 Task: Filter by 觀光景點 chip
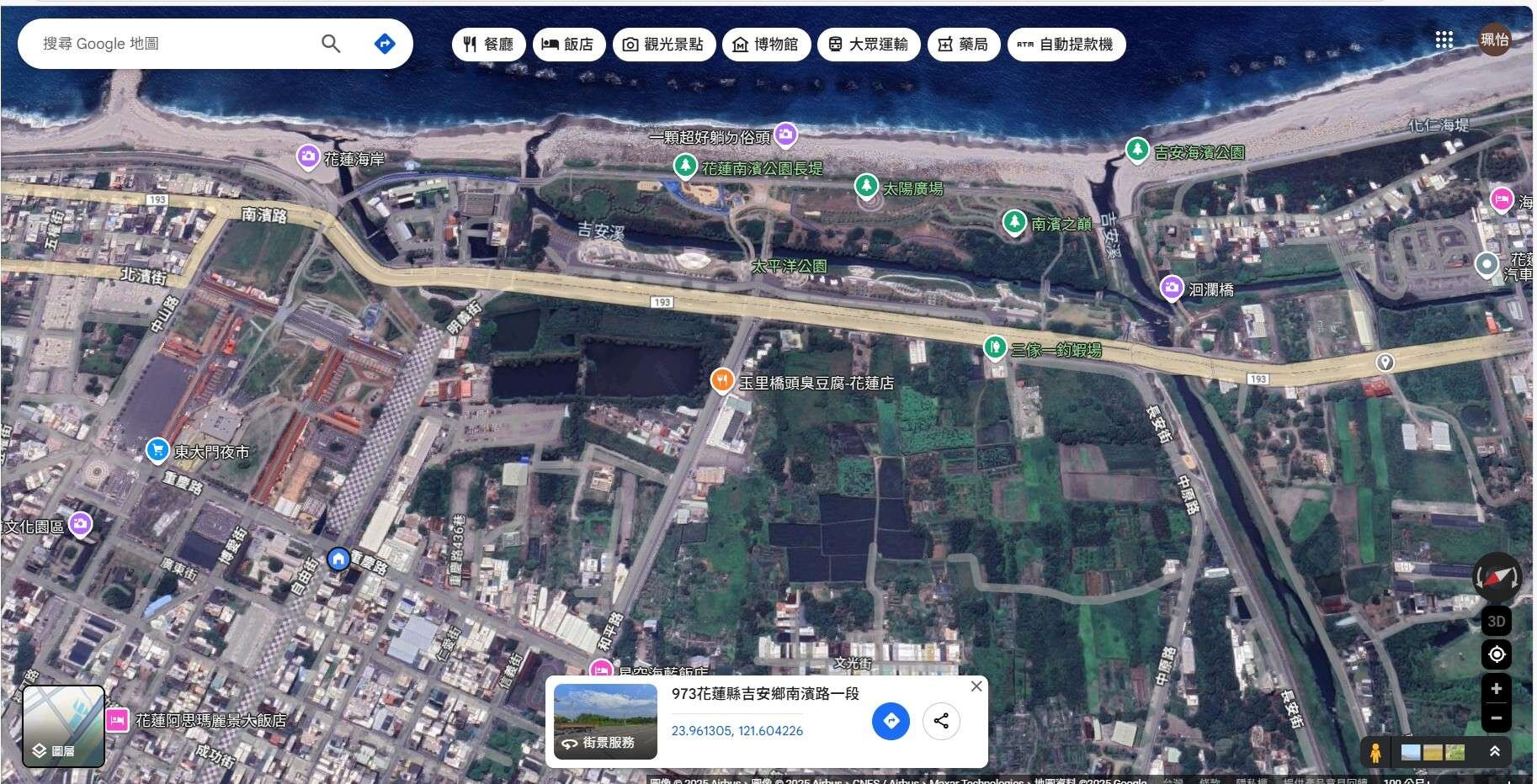(664, 45)
